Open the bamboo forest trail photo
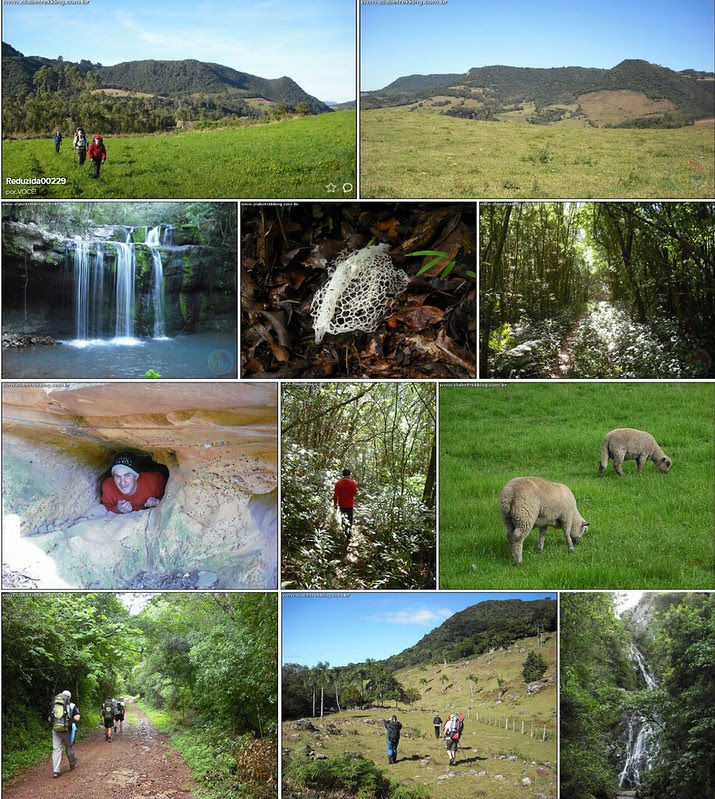 click(596, 290)
